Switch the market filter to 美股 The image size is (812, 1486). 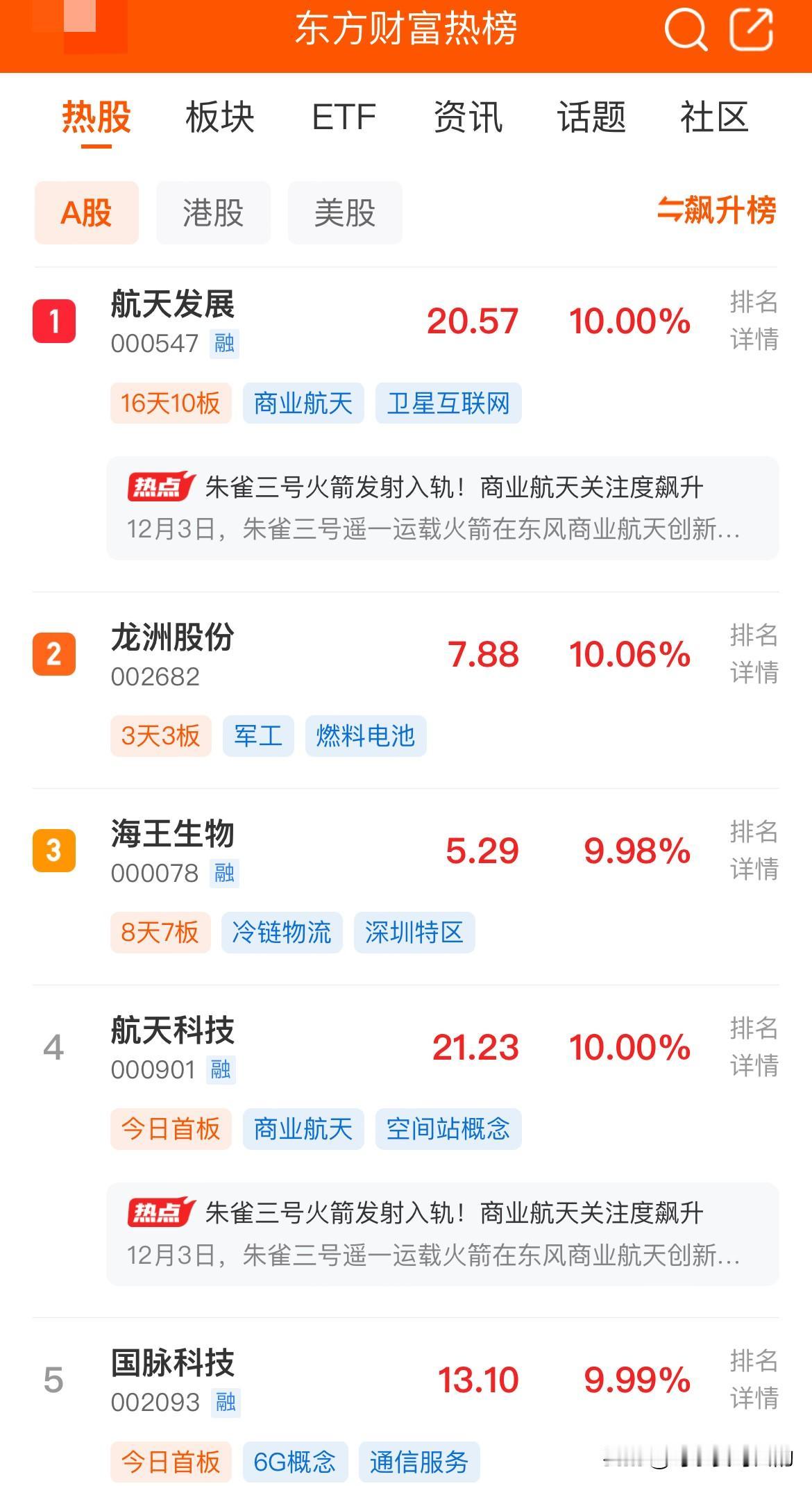345,213
